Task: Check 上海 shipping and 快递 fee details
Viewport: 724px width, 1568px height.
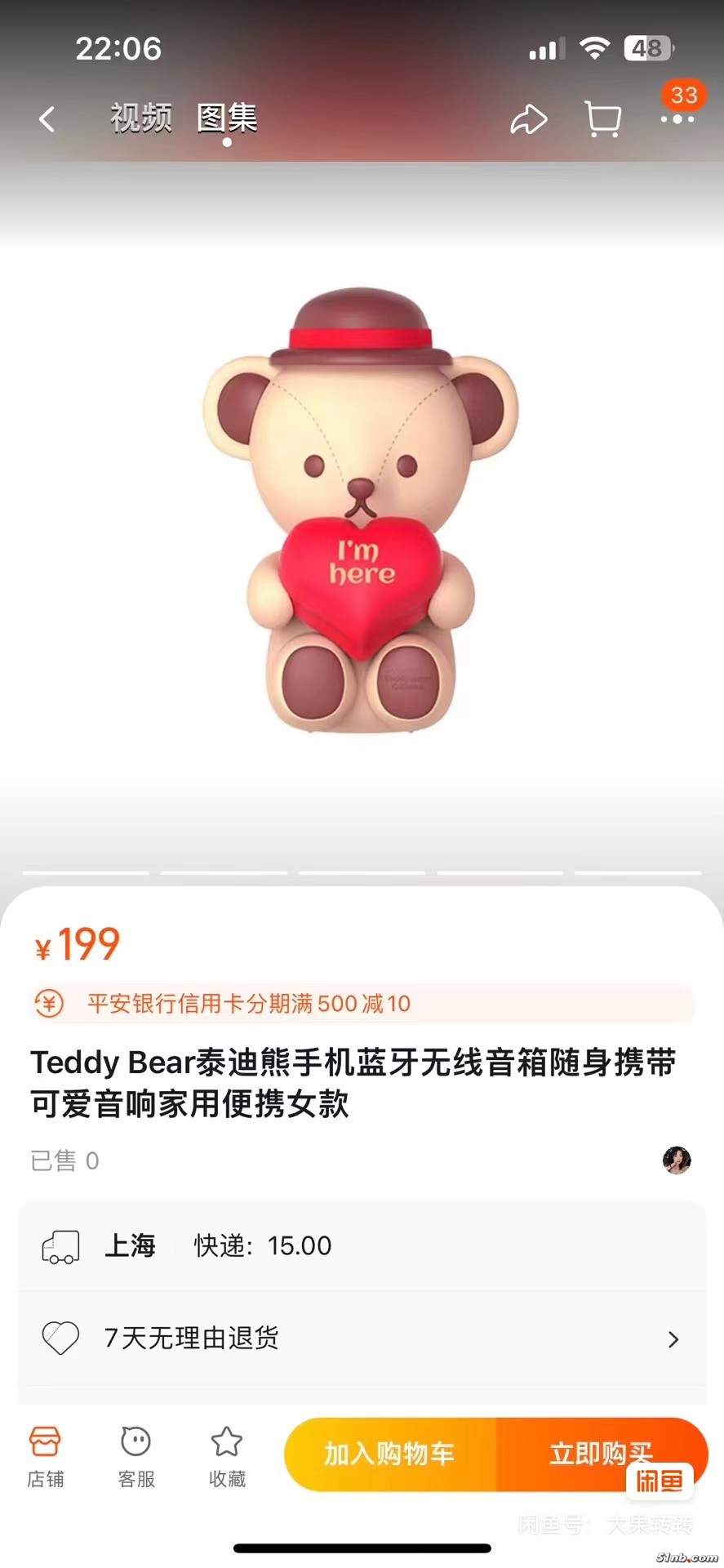Action: point(362,1246)
